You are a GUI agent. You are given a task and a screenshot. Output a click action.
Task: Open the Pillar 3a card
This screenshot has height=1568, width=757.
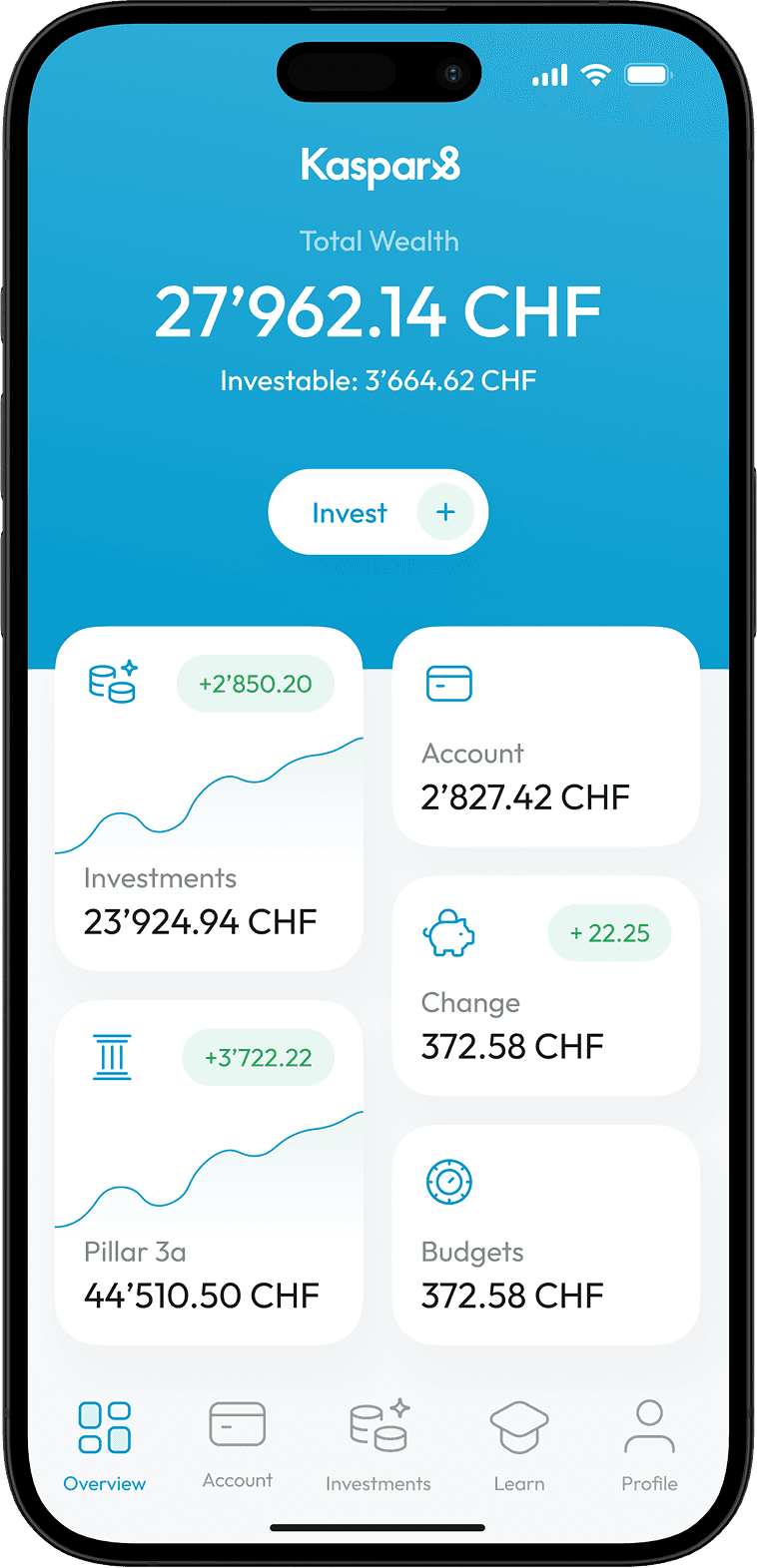208,1173
